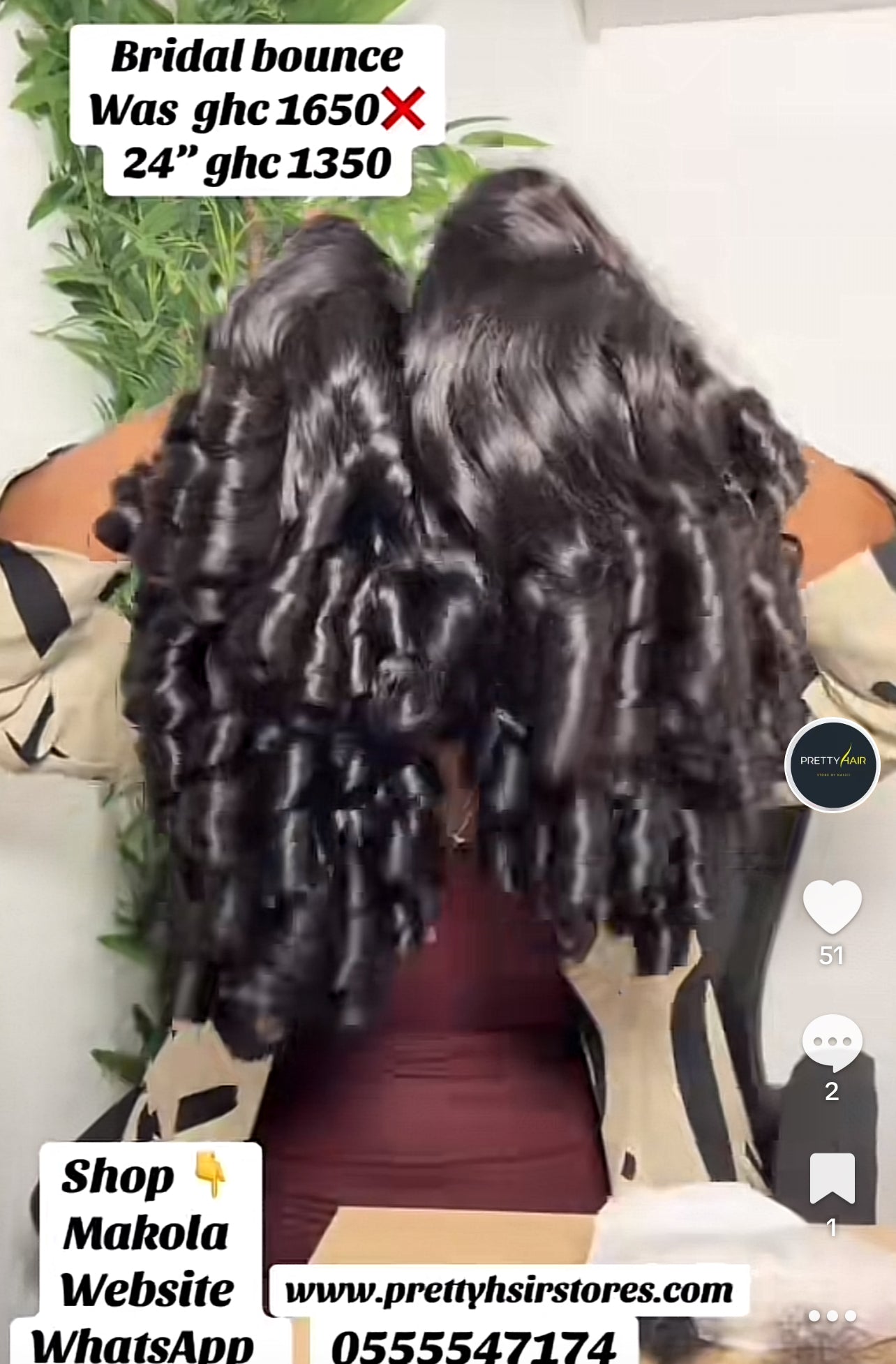896x1364 pixels.
Task: Open the Pretty Hair profile avatar
Action: click(832, 764)
